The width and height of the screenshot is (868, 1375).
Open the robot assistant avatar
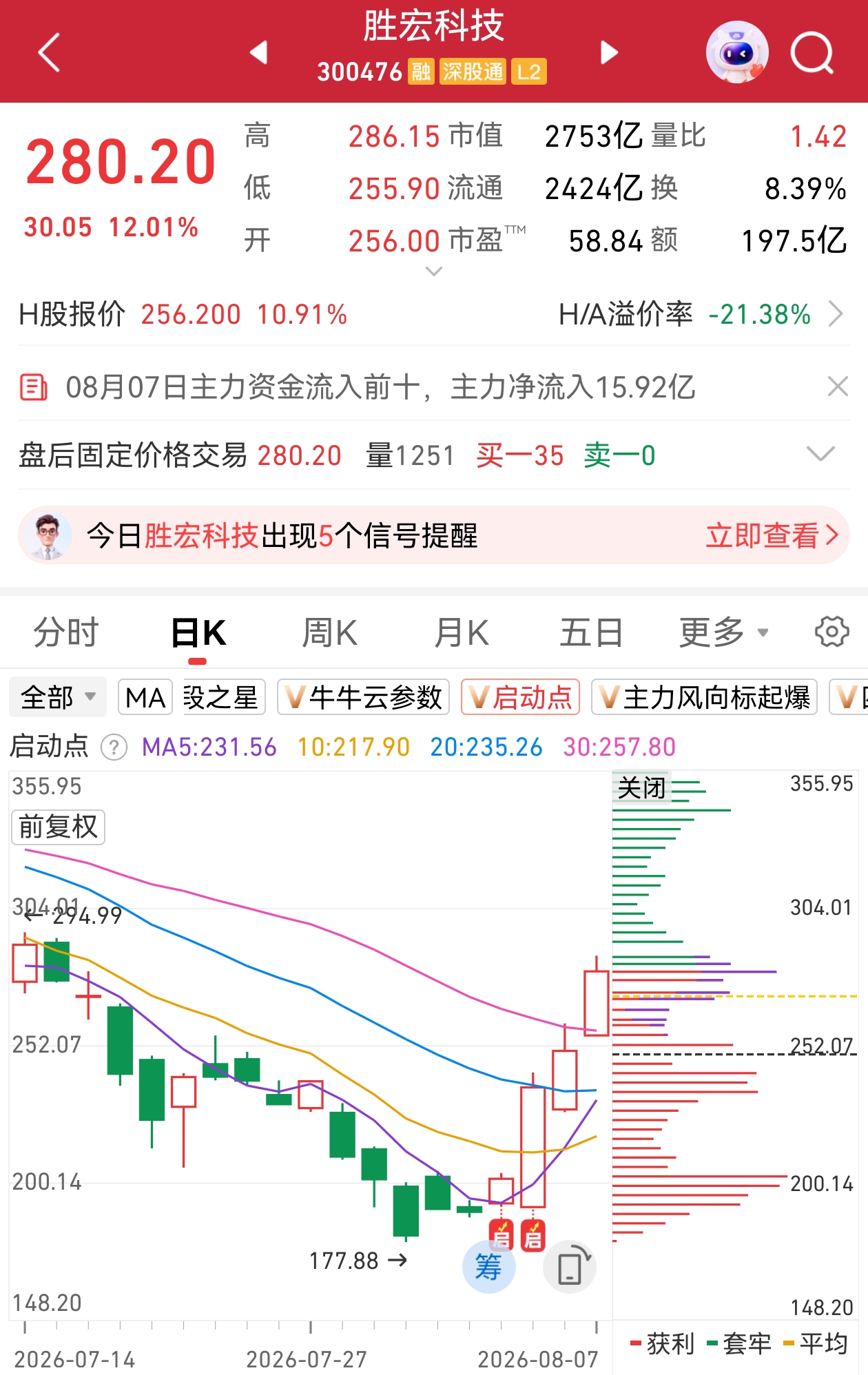point(737,52)
